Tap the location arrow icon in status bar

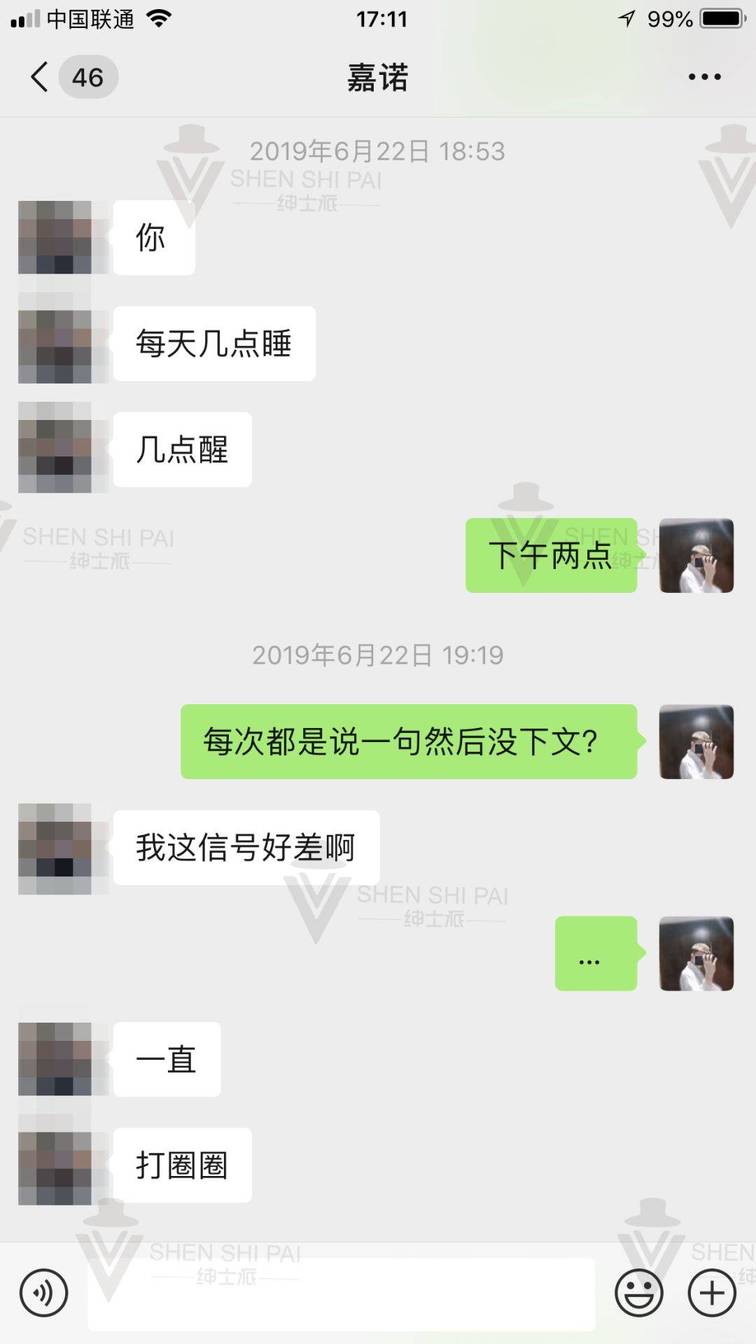627,16
